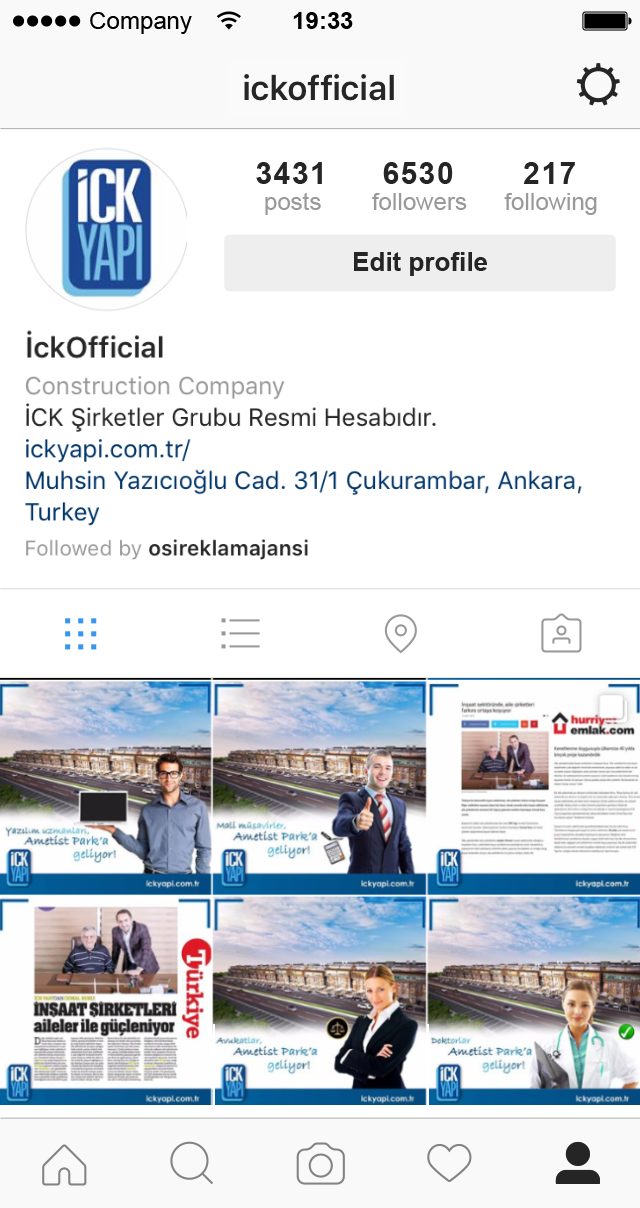Viewport: 640px width, 1208px height.
Task: Open the camera tab
Action: 321,1164
